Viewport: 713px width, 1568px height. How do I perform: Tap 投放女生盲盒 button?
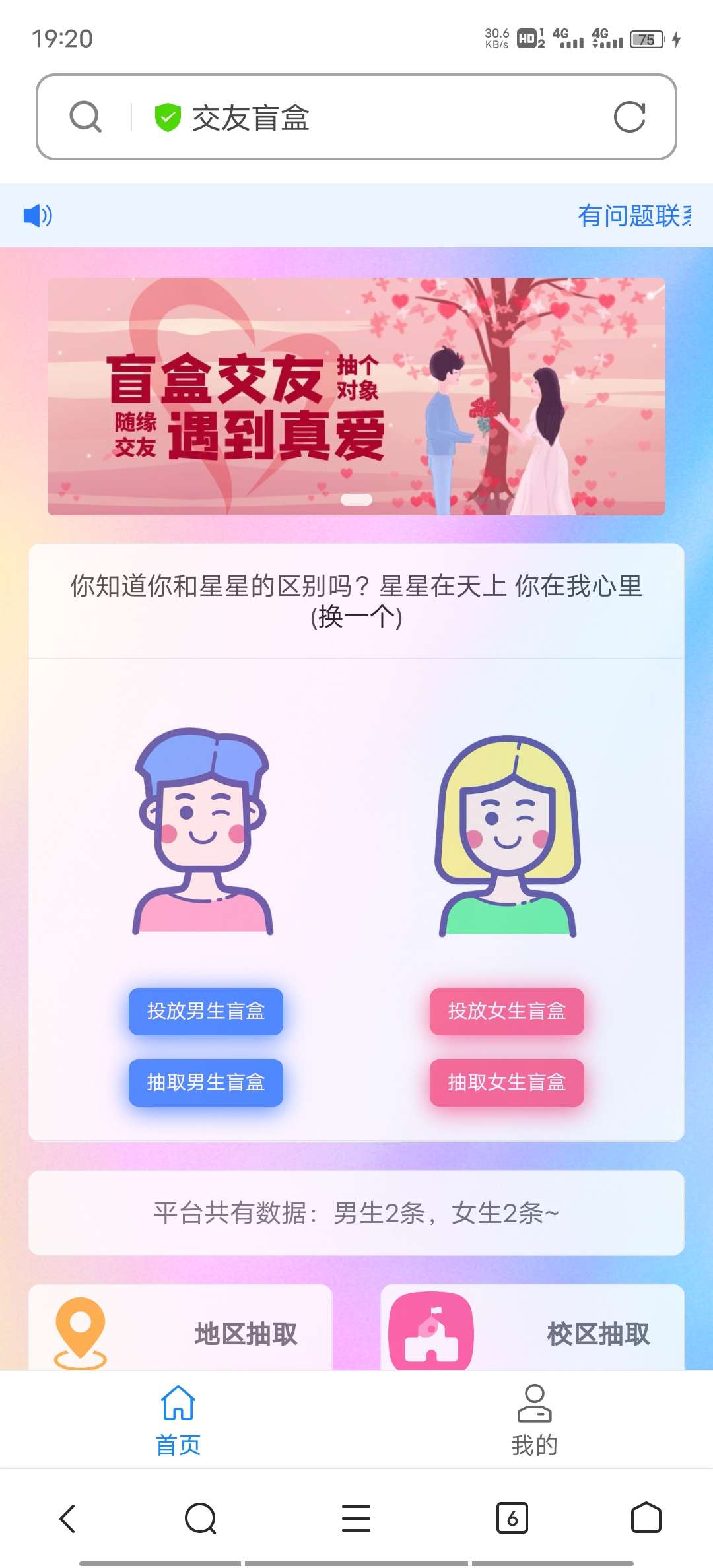[x=506, y=1011]
